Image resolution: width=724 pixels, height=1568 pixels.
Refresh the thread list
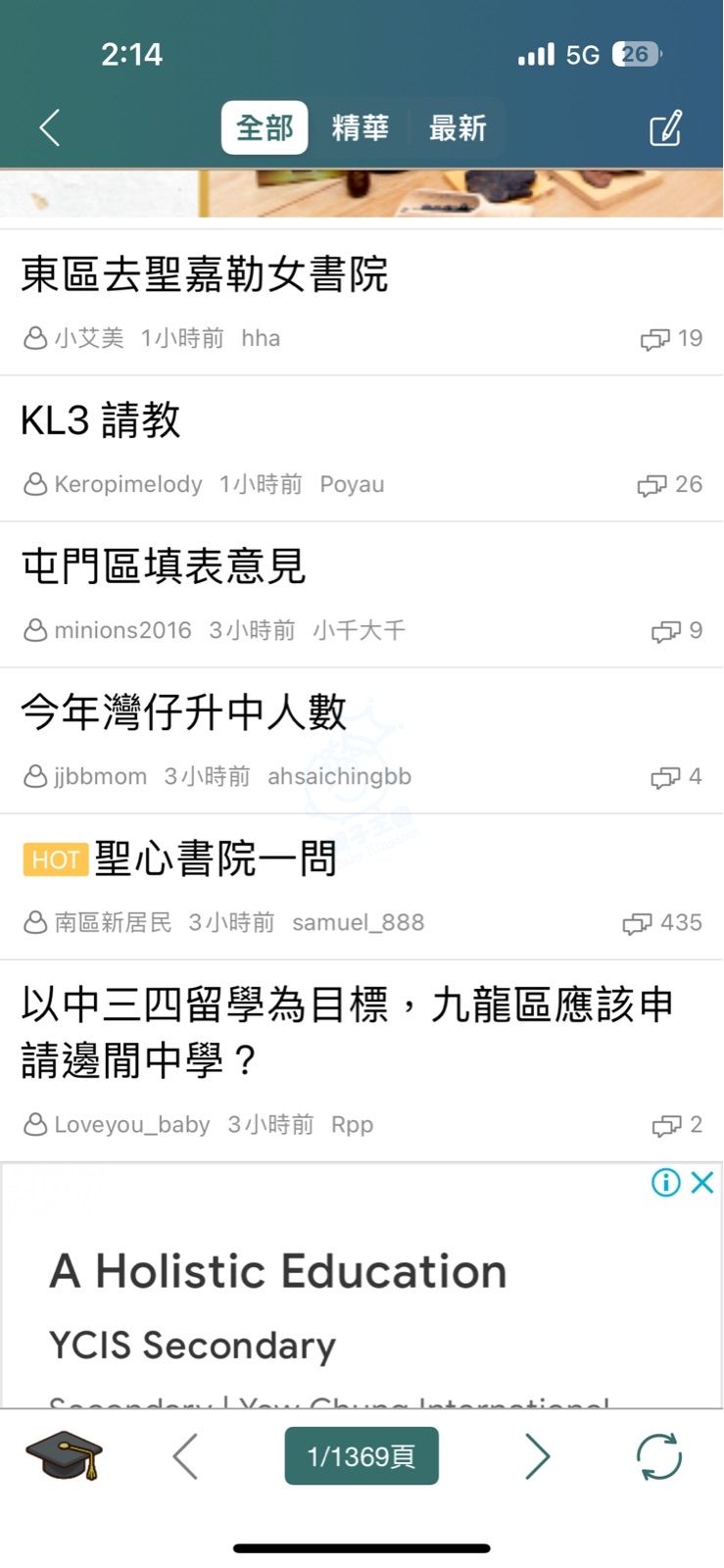click(x=659, y=1456)
